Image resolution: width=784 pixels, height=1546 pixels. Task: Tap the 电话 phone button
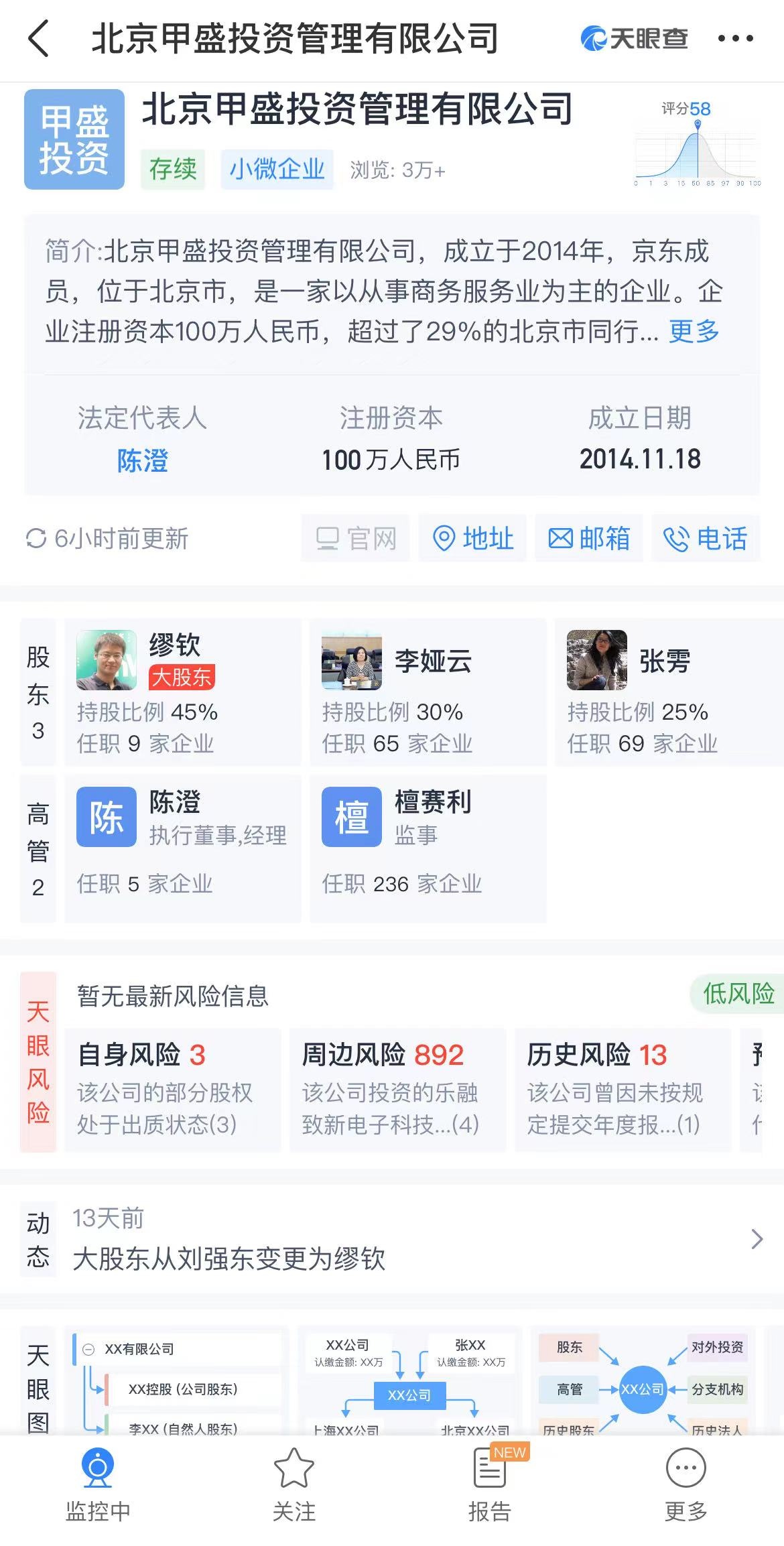pyautogui.click(x=705, y=538)
